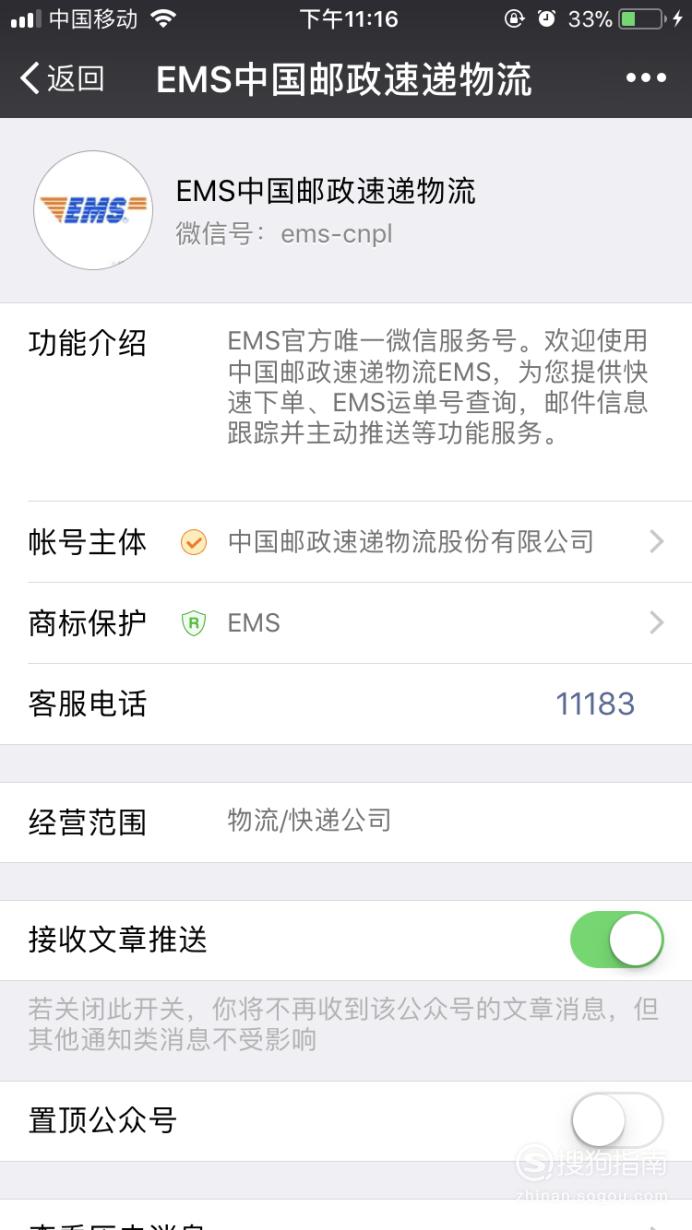Image resolution: width=692 pixels, height=1230 pixels.
Task: Open the 商标保护 EMS row
Action: 346,623
